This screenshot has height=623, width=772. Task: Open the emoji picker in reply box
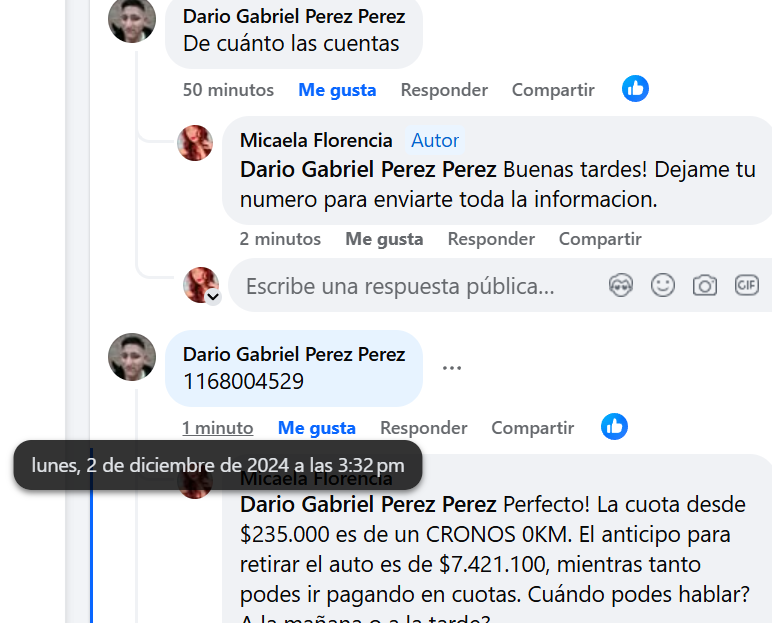click(x=663, y=286)
